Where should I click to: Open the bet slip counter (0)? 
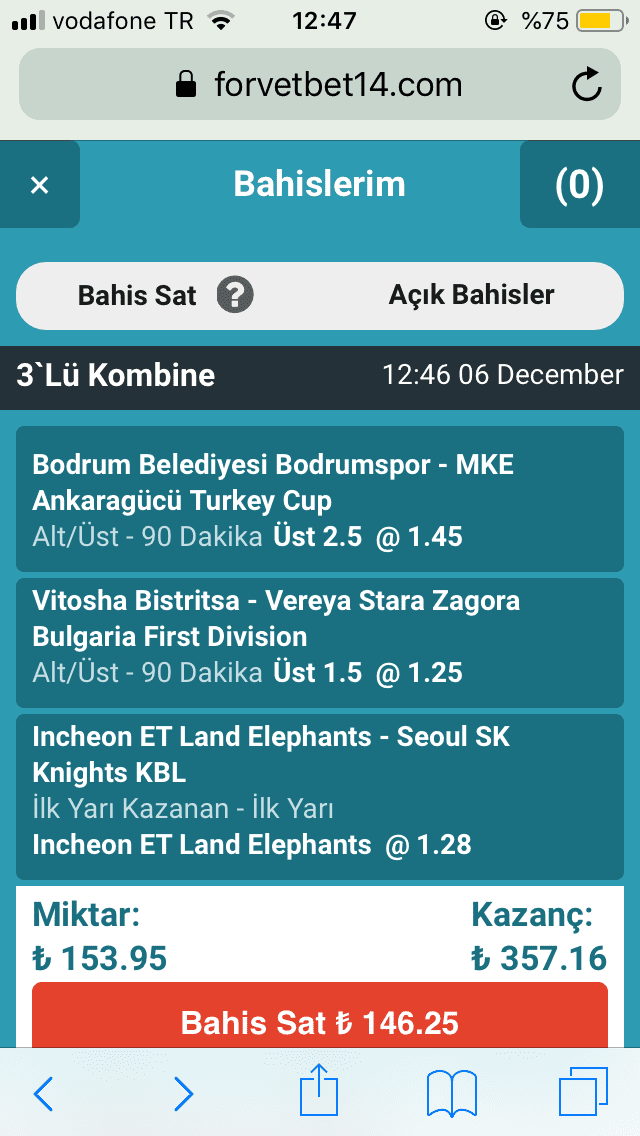[x=579, y=185]
